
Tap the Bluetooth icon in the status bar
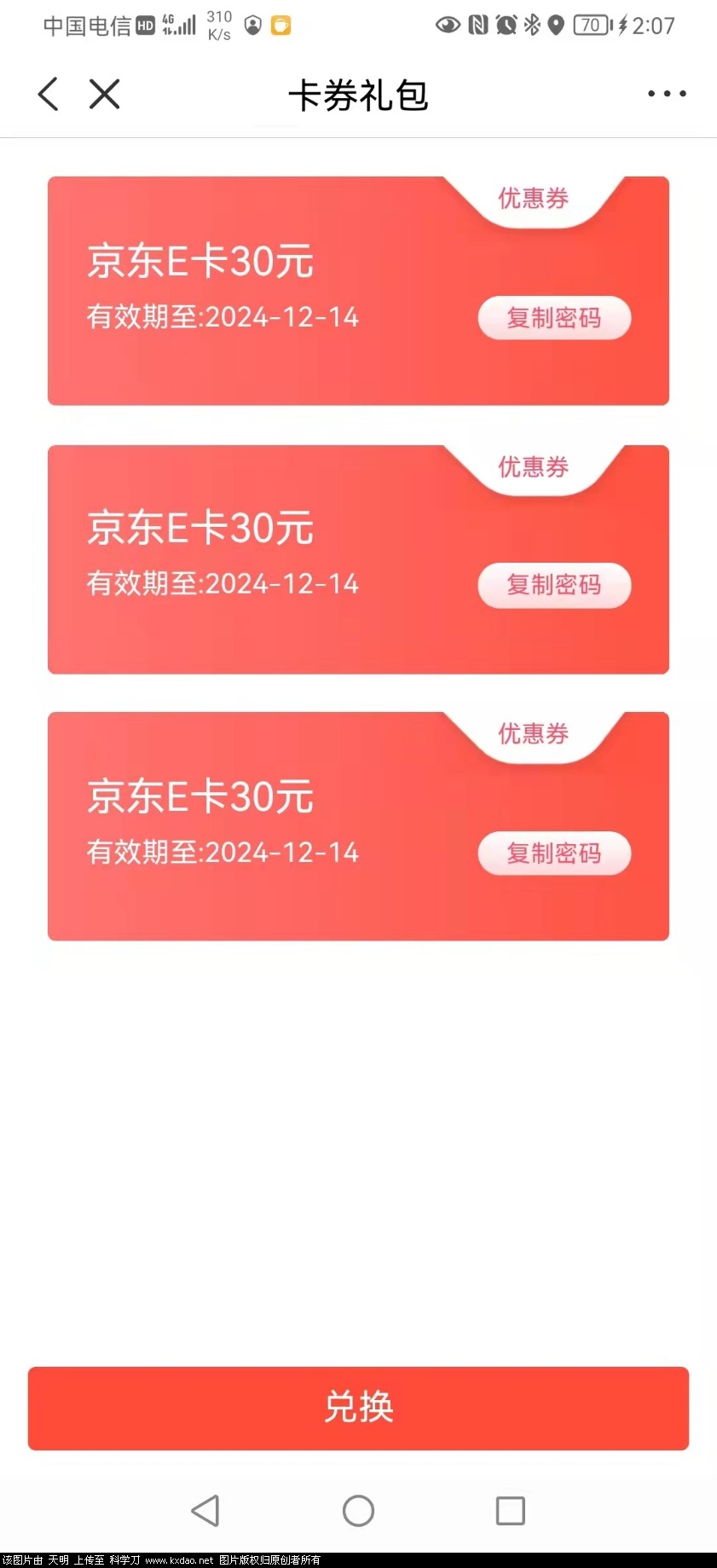531,25
